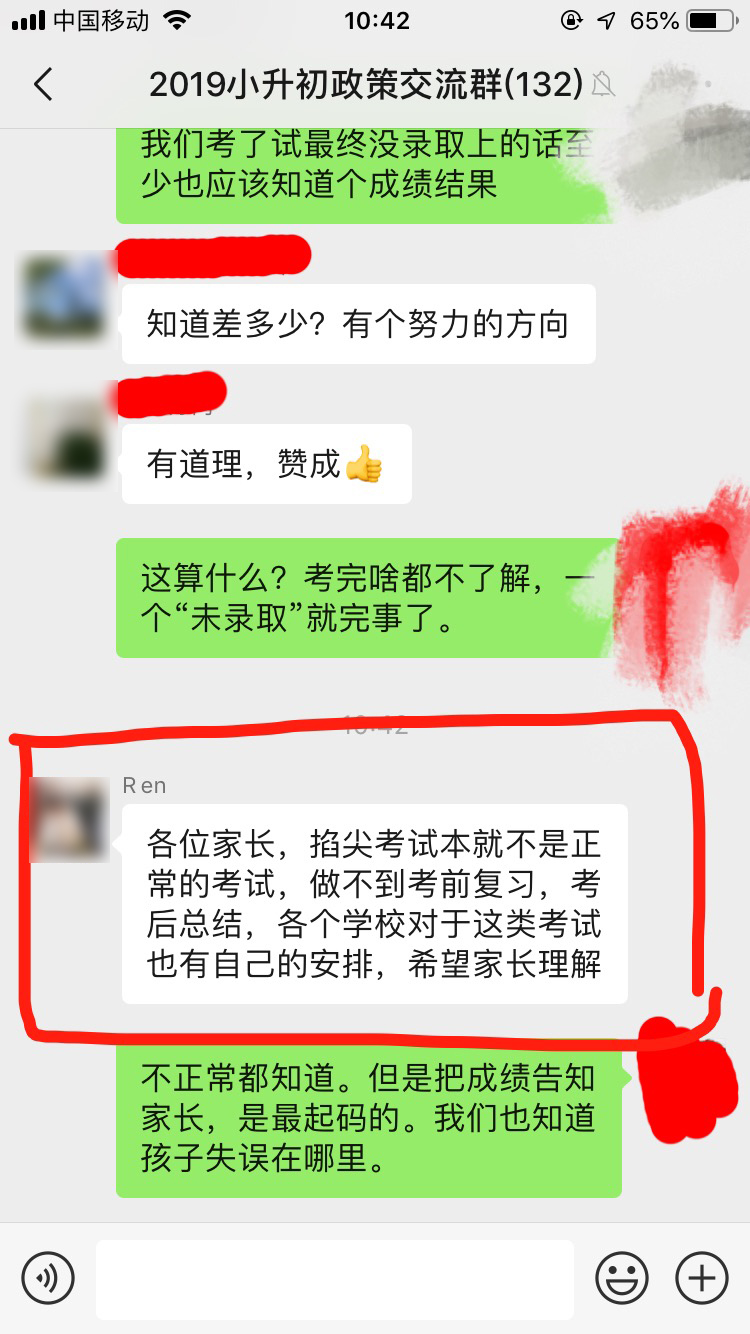Image resolution: width=750 pixels, height=1334 pixels.
Task: Open the plus attachment menu
Action: pyautogui.click(x=702, y=1278)
